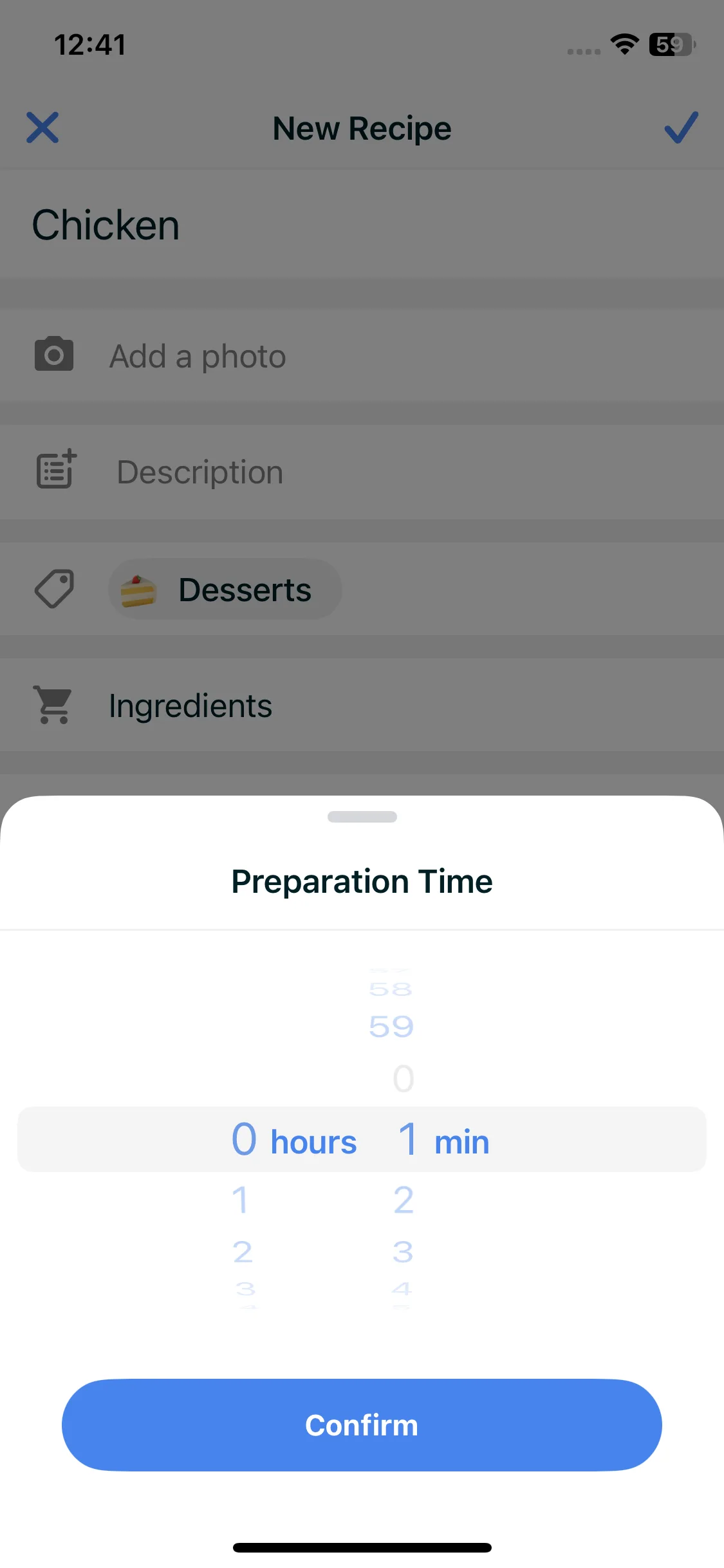Screen dimensions: 724x1568
Task: Close the New Recipe screen
Action: click(x=42, y=127)
